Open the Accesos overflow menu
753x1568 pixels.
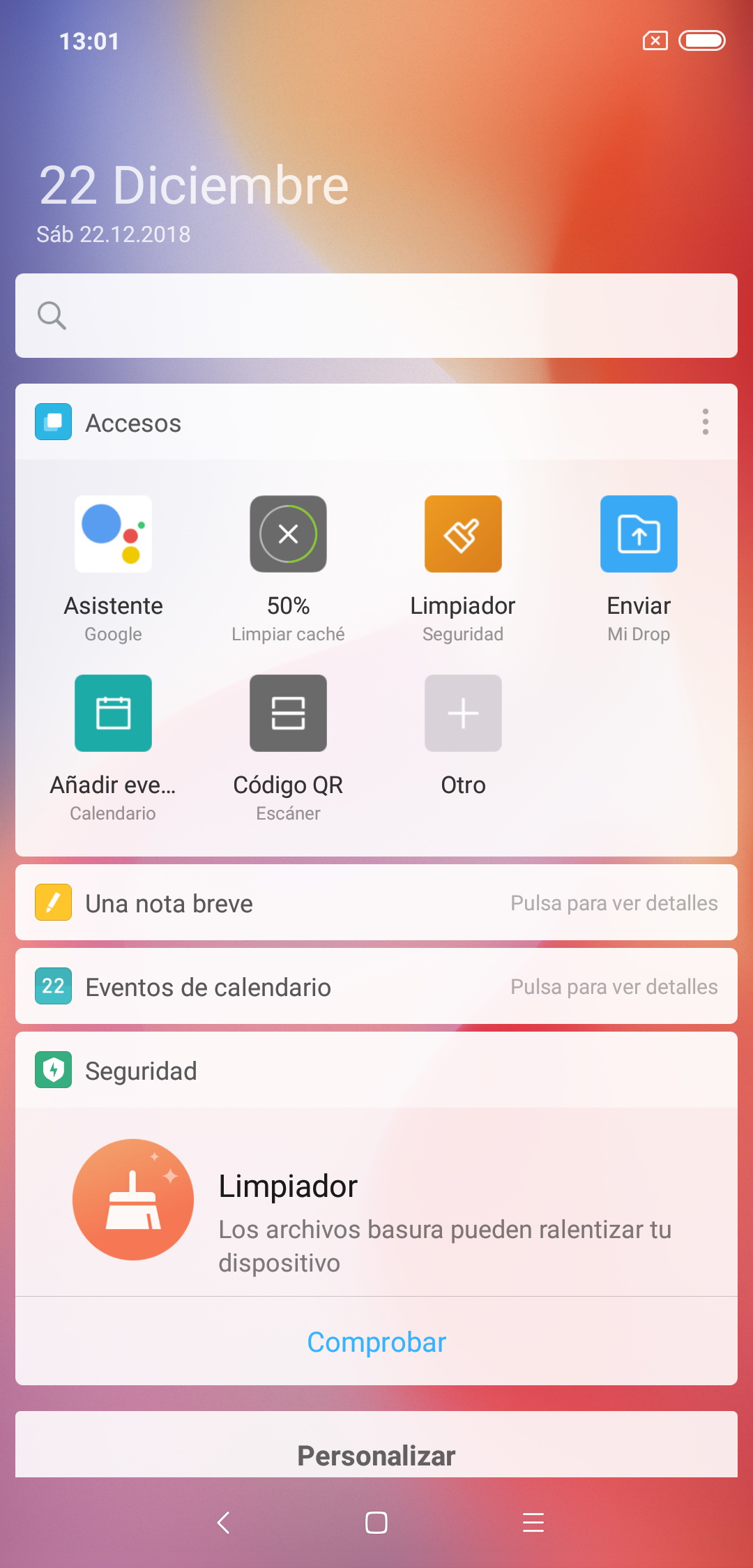(706, 422)
